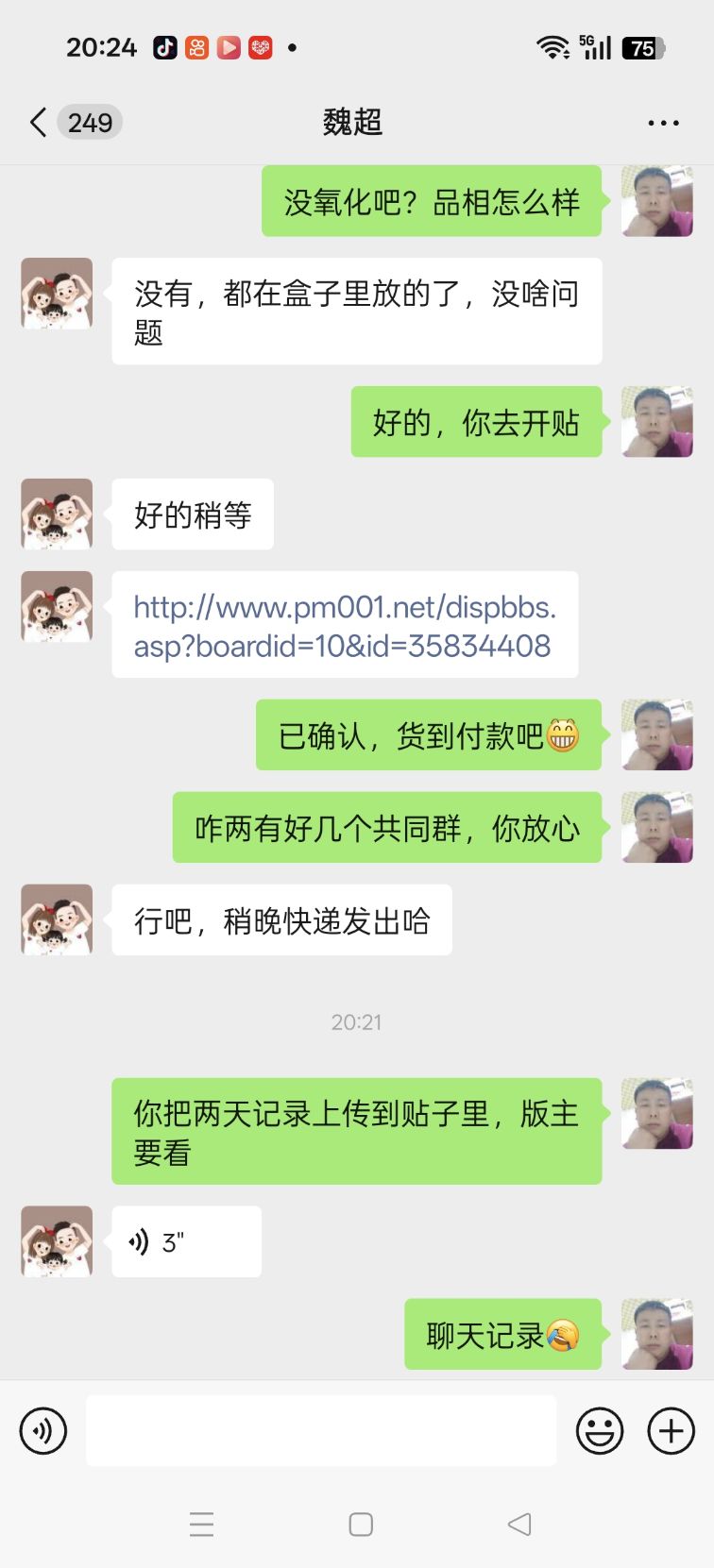Go back to the chat list

[x=40, y=123]
